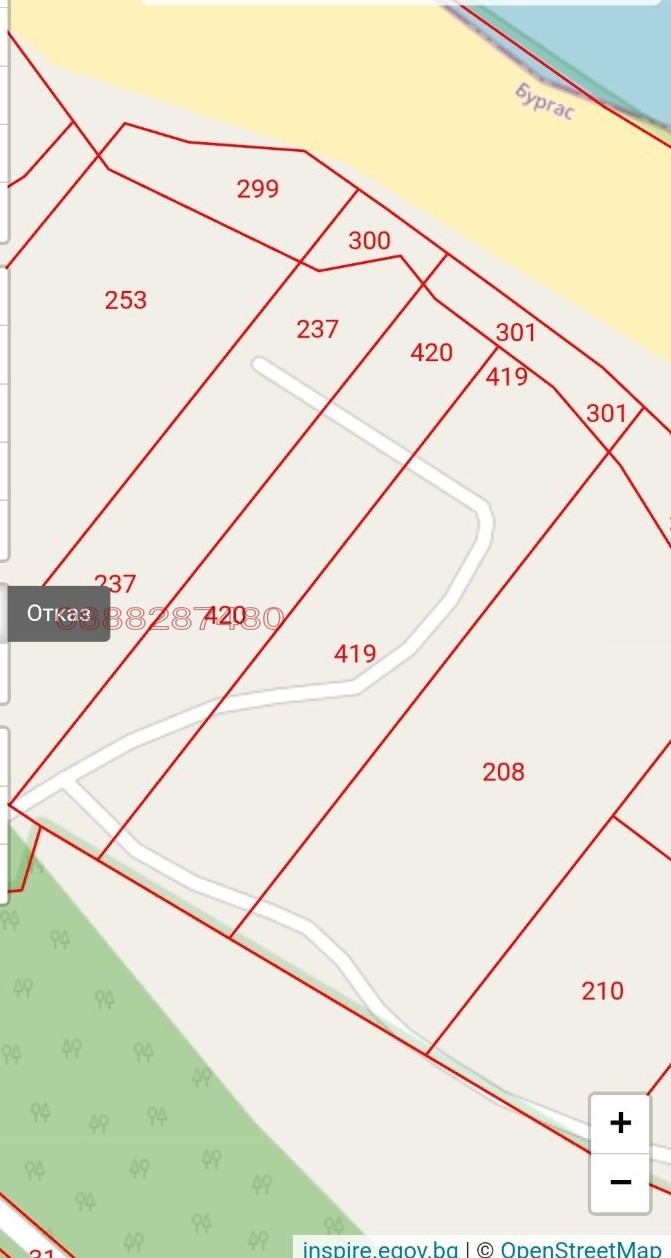
Task: Zoom in on the cadastral map
Action: [x=620, y=1123]
